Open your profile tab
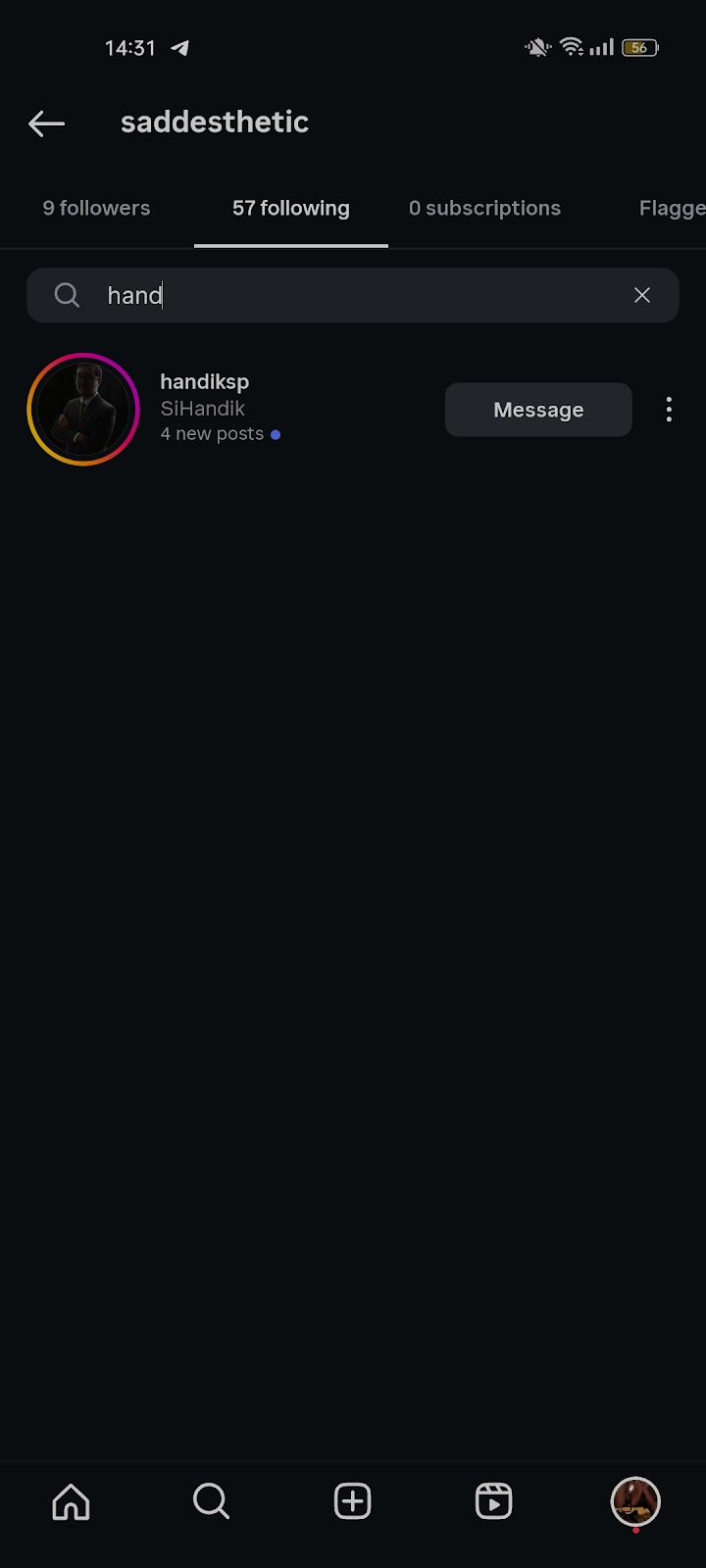The width and height of the screenshot is (706, 1568). pos(635,1501)
